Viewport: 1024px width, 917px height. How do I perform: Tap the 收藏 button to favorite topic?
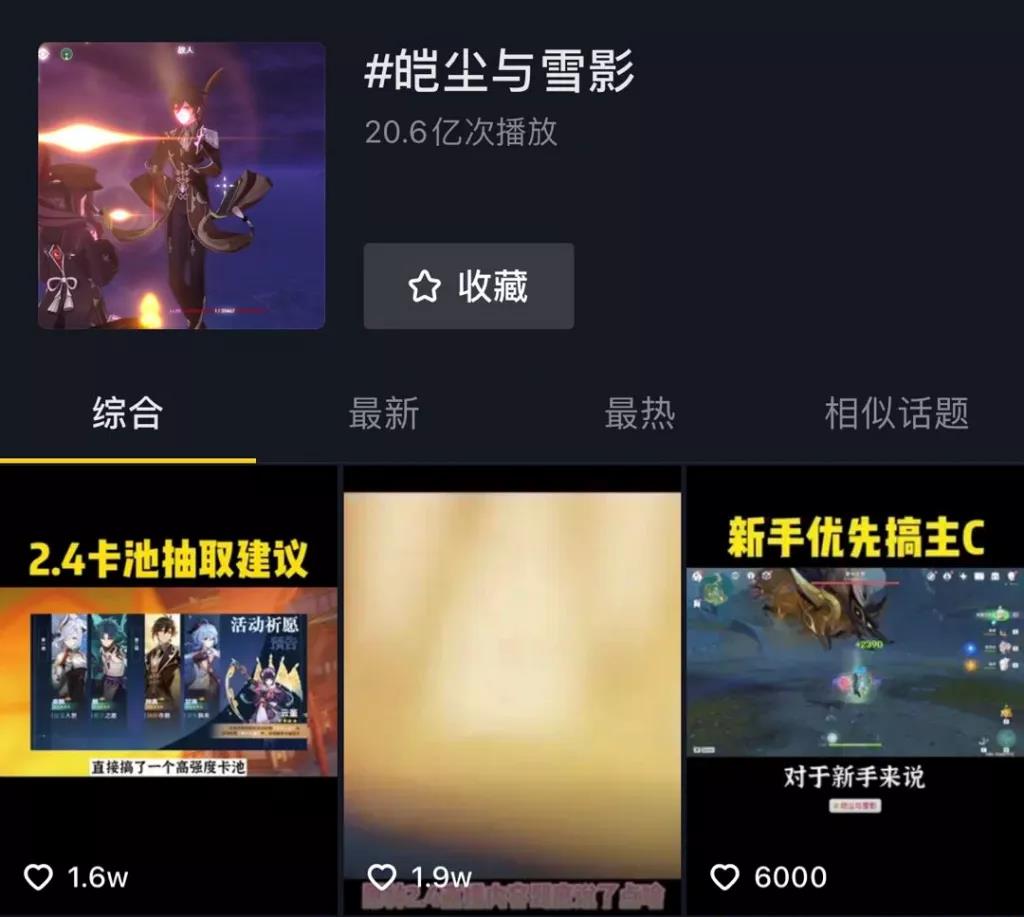click(468, 286)
